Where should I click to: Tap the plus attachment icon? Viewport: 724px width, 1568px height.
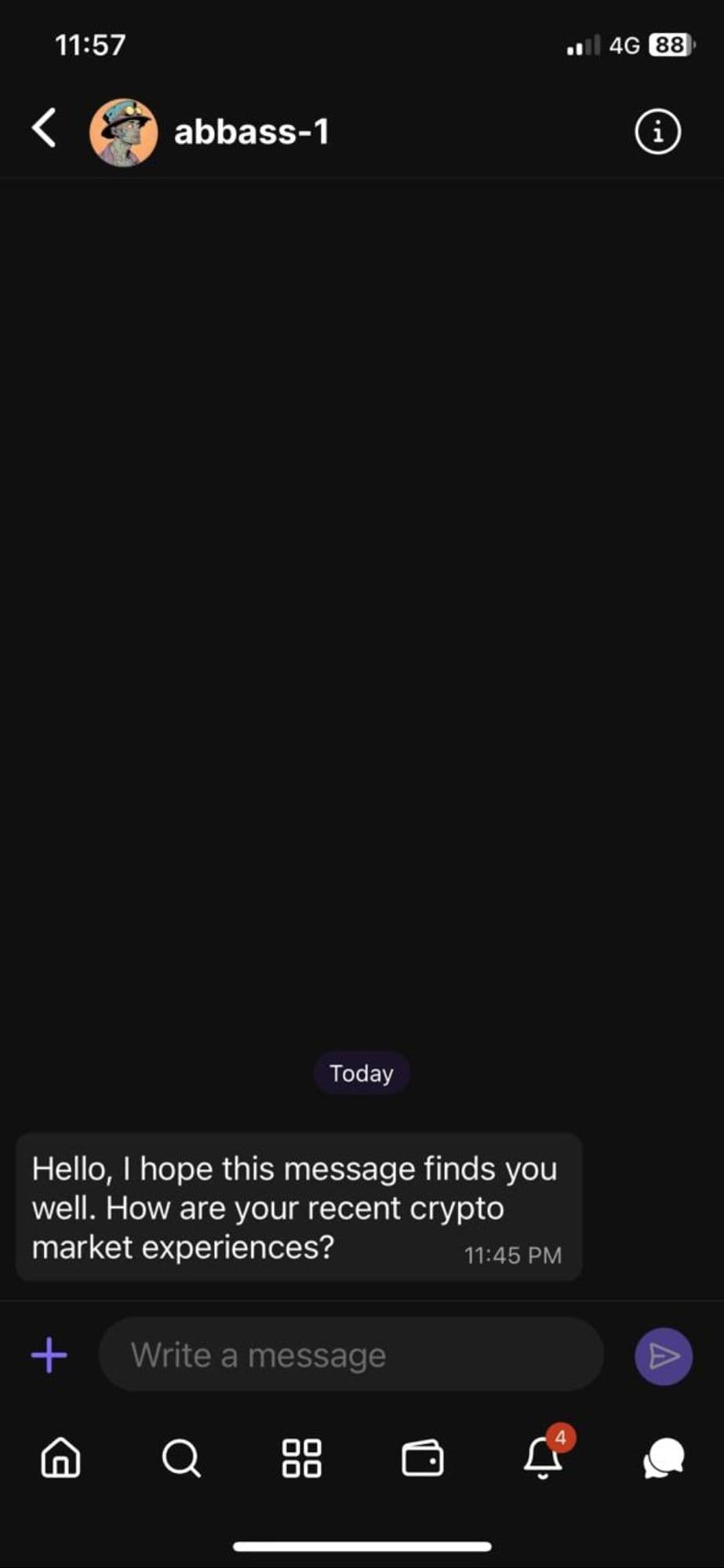49,1356
